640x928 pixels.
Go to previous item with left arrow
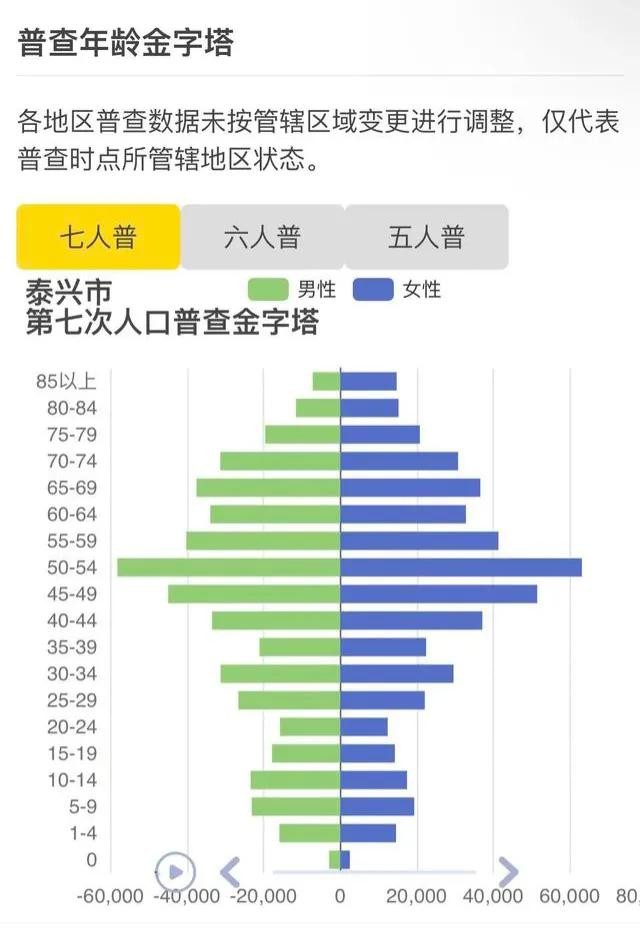[x=230, y=872]
